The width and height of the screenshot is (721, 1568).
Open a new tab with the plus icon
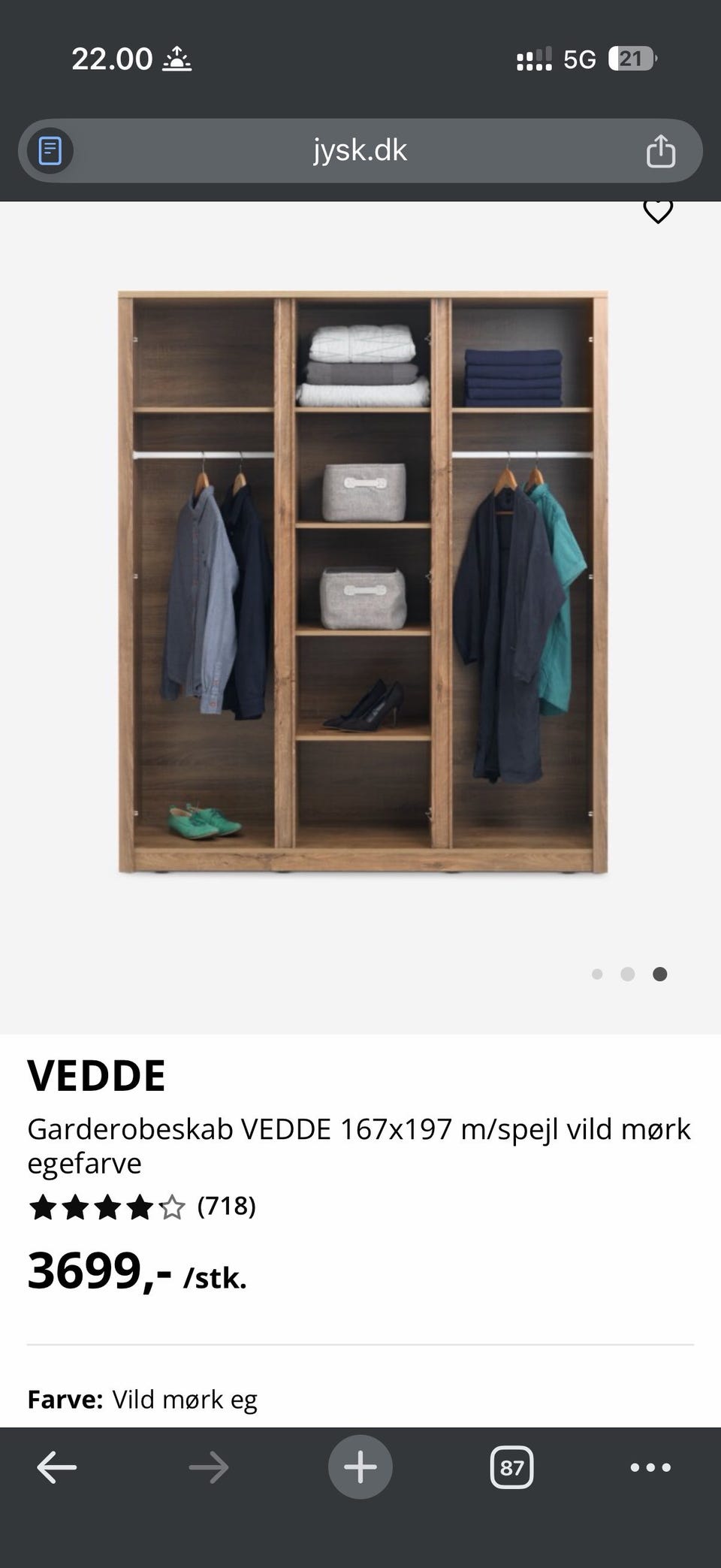(x=360, y=1467)
